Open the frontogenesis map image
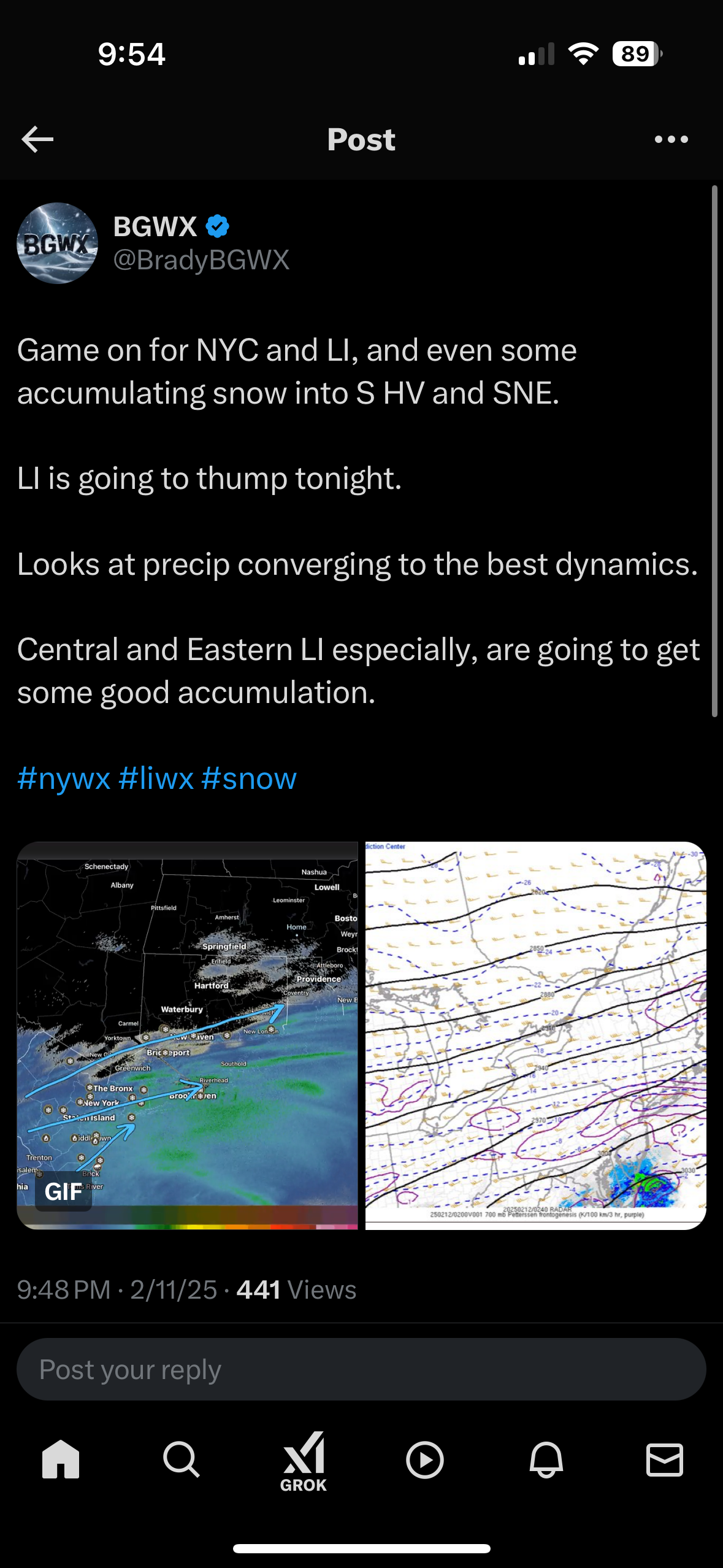723x1568 pixels. (x=536, y=1036)
